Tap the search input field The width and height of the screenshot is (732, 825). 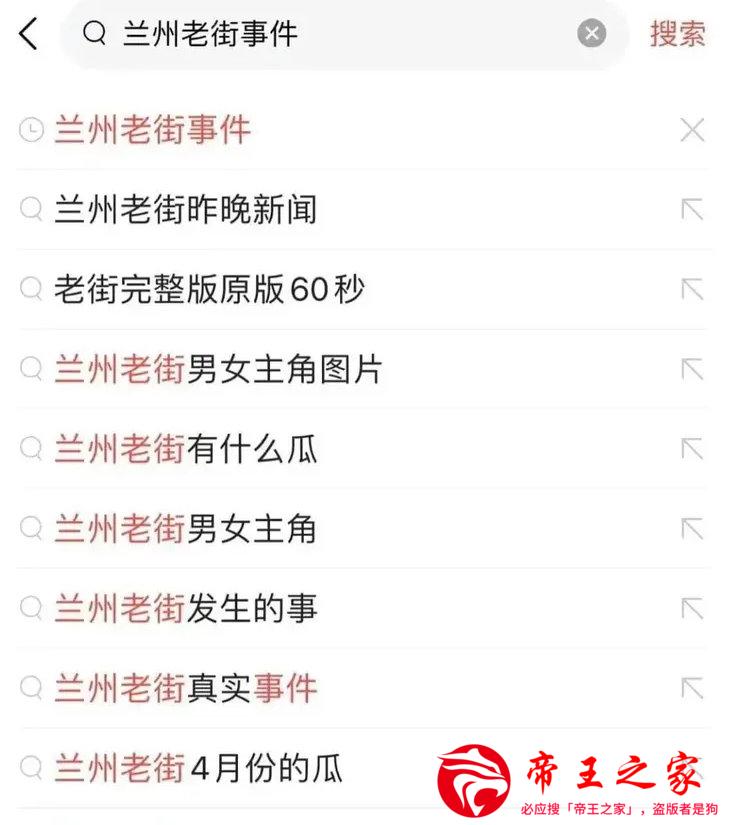[x=300, y=33]
